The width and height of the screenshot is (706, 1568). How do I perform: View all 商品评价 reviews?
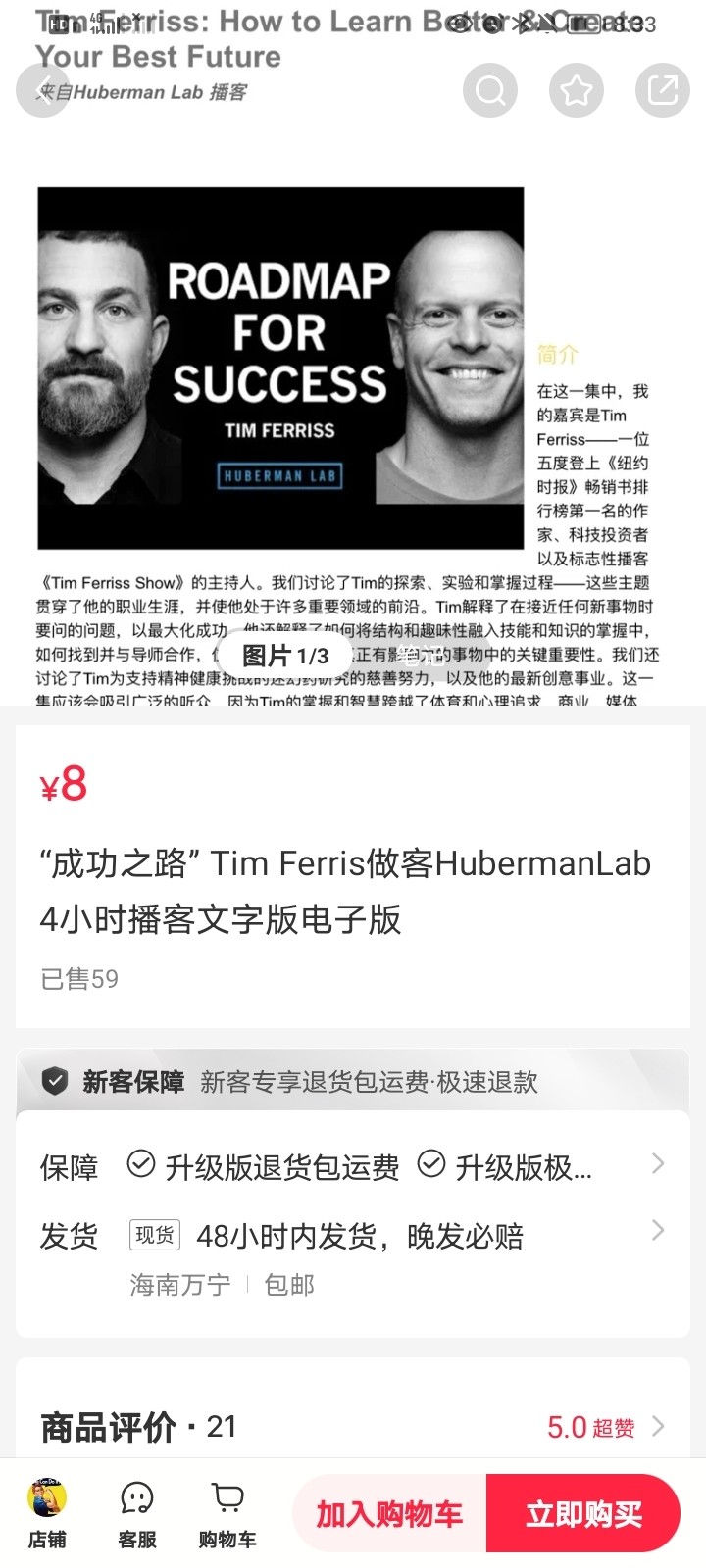tap(353, 1427)
